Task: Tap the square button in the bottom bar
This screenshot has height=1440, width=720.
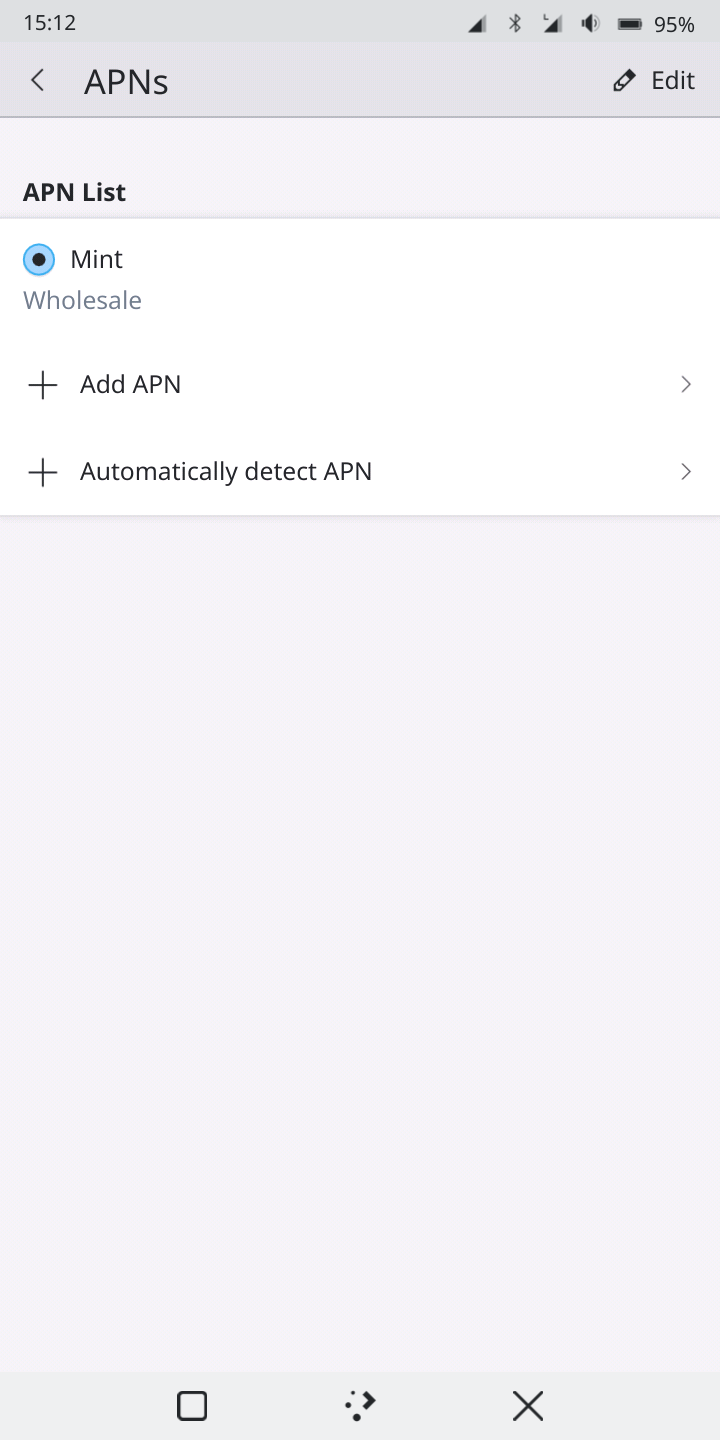Action: point(192,1406)
